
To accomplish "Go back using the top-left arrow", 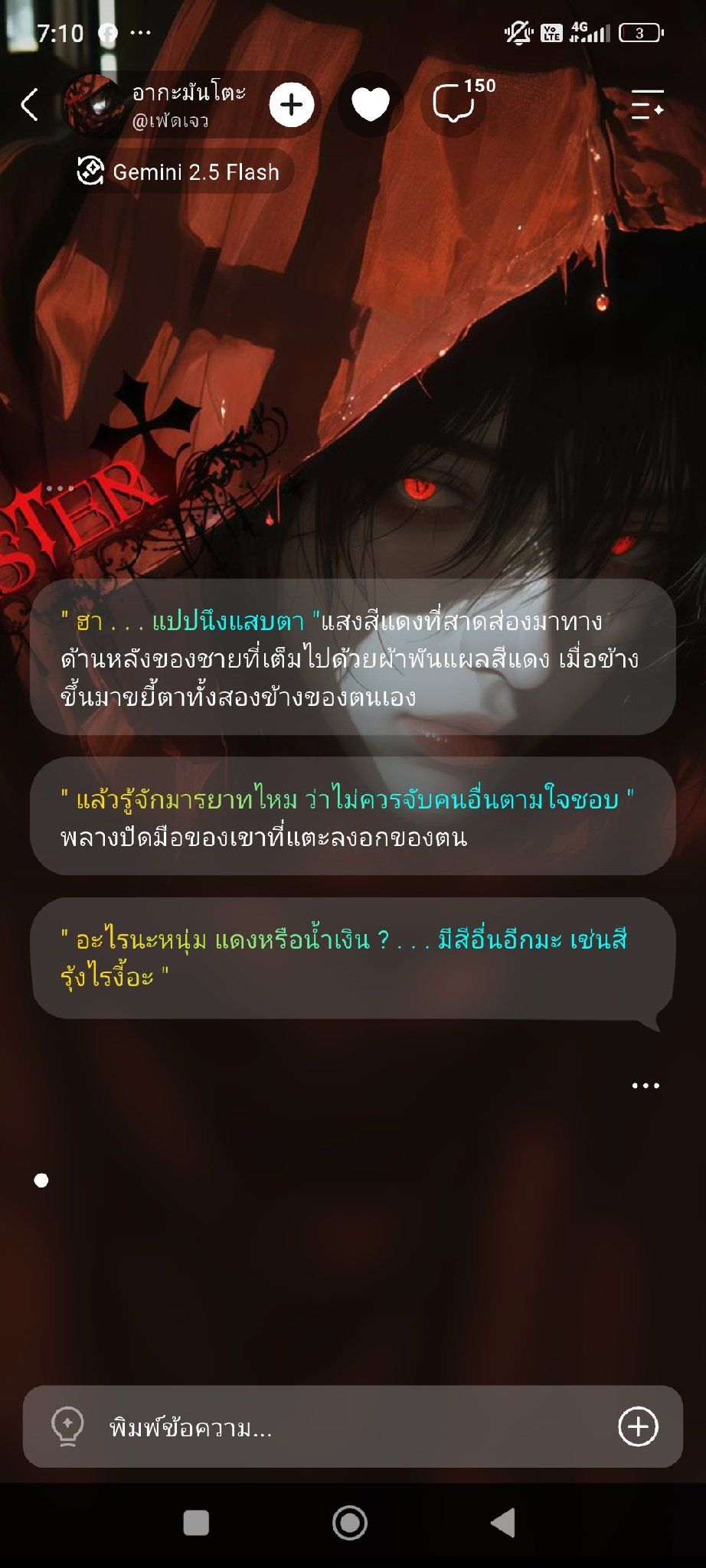I will [x=29, y=105].
